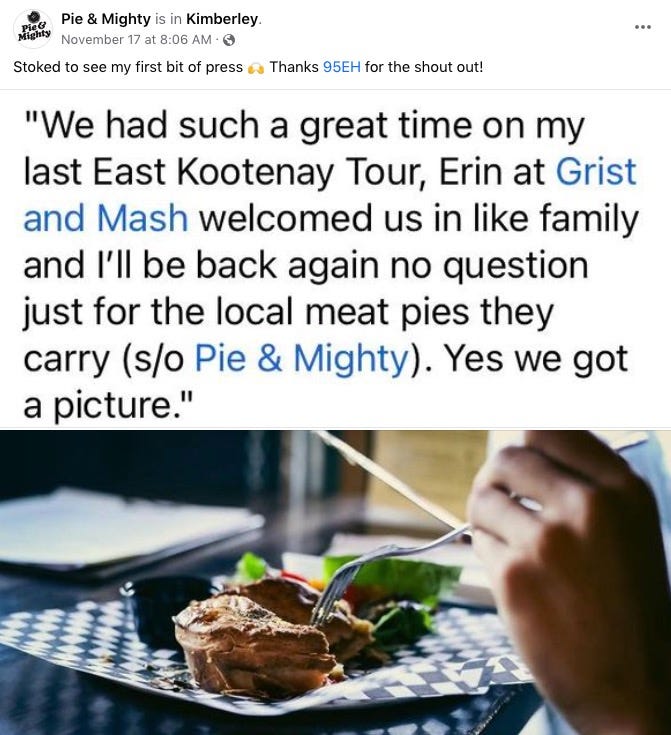Open the quote screenshot image
The width and height of the screenshot is (671, 735).
point(335,260)
